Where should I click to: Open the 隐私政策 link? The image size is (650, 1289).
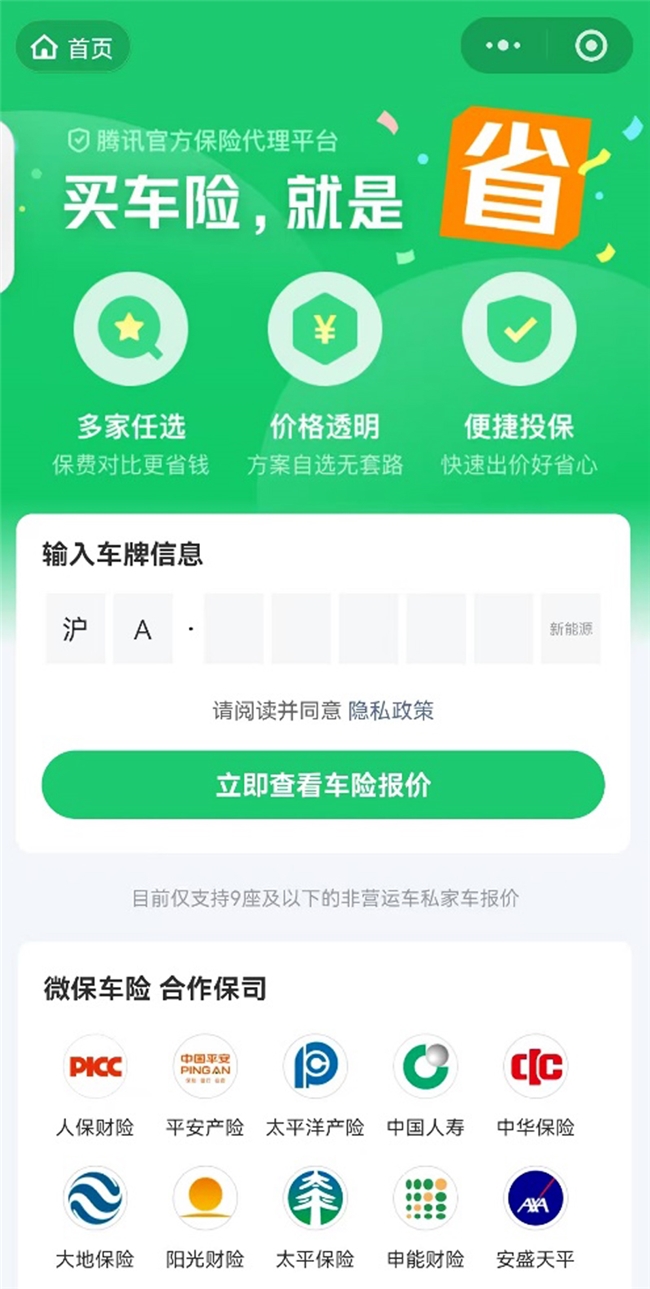tap(391, 711)
